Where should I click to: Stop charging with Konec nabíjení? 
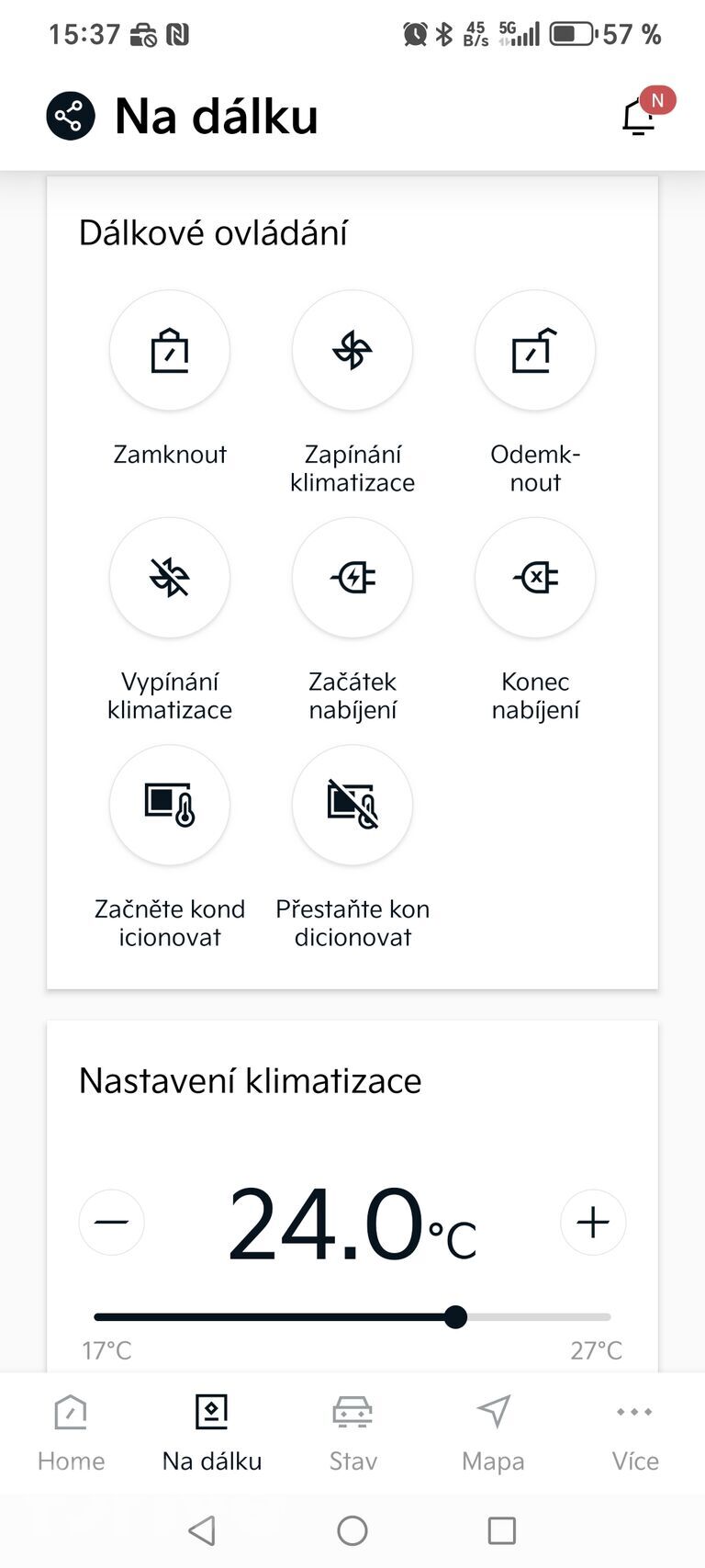tap(535, 578)
